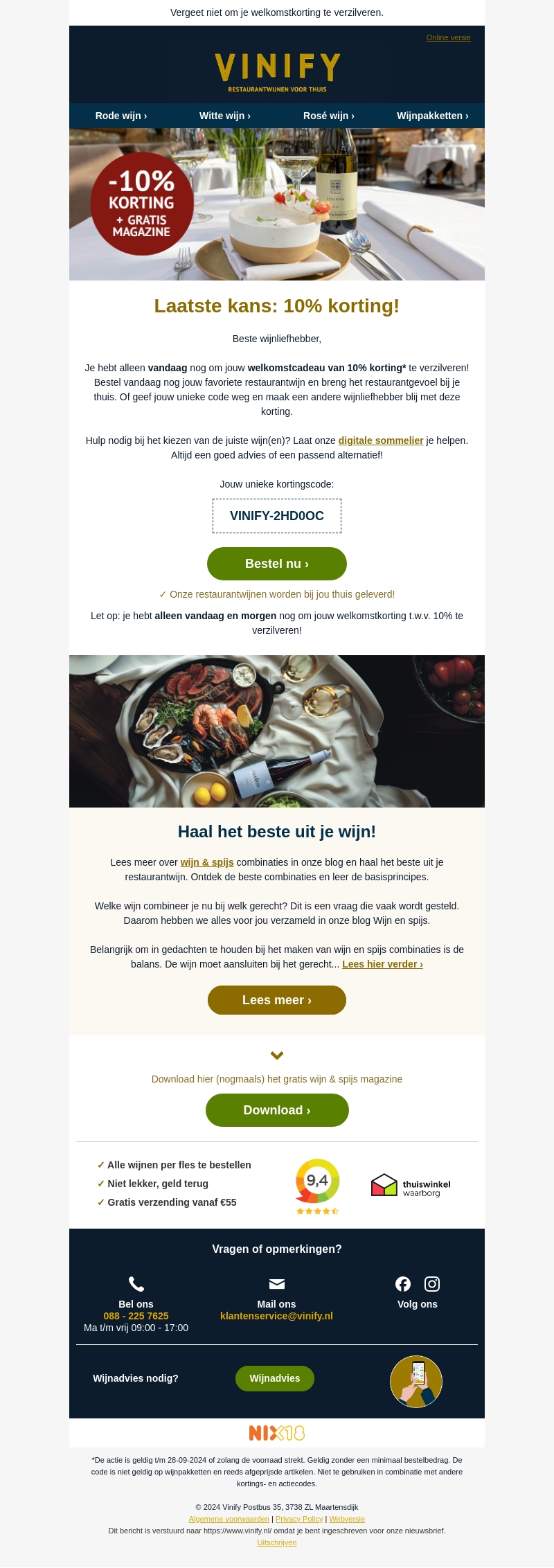Open the Rosé wijn category
Viewport: 554px width, 1568px height.
pos(329,116)
